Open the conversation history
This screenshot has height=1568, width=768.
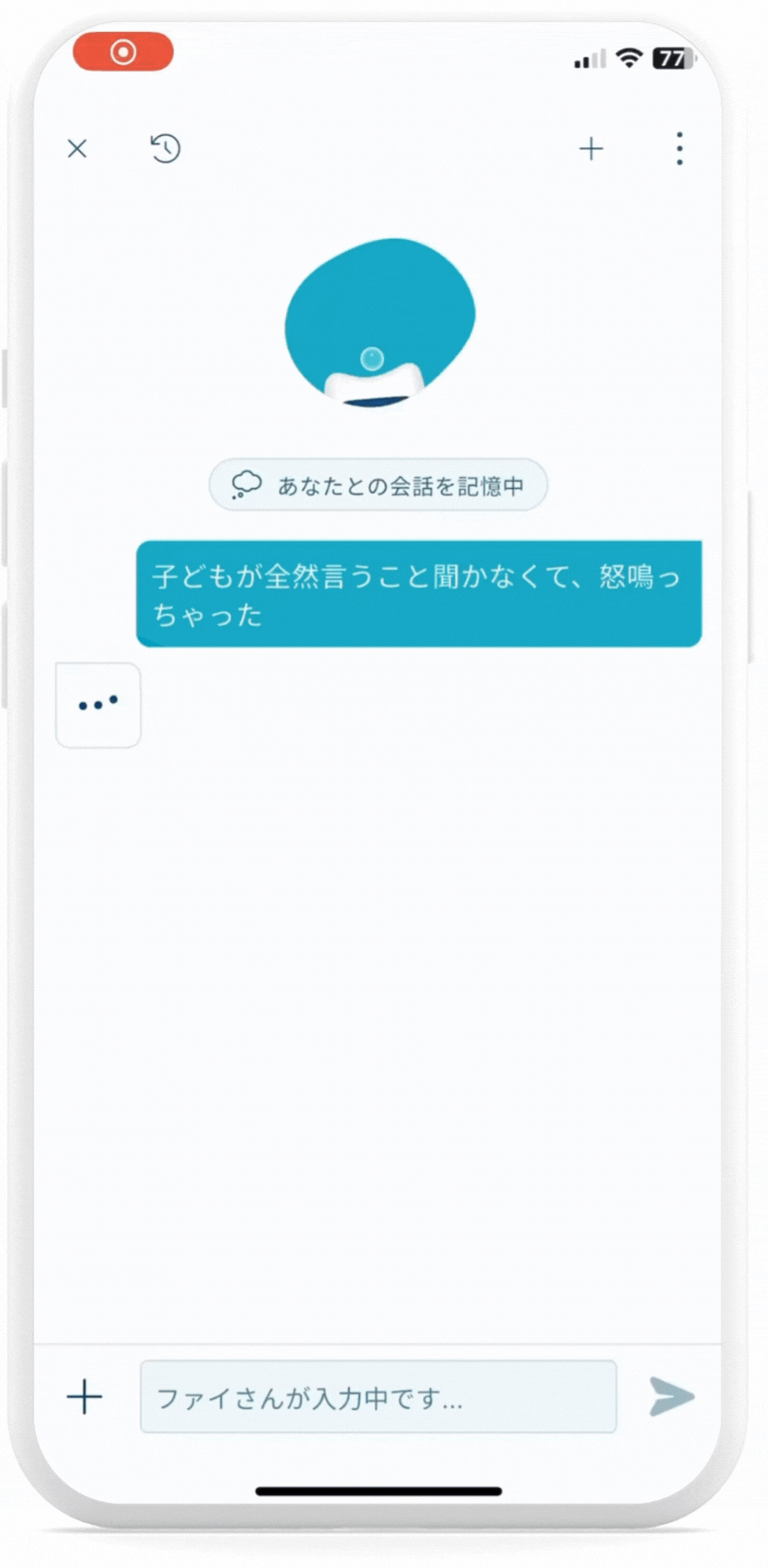point(166,149)
